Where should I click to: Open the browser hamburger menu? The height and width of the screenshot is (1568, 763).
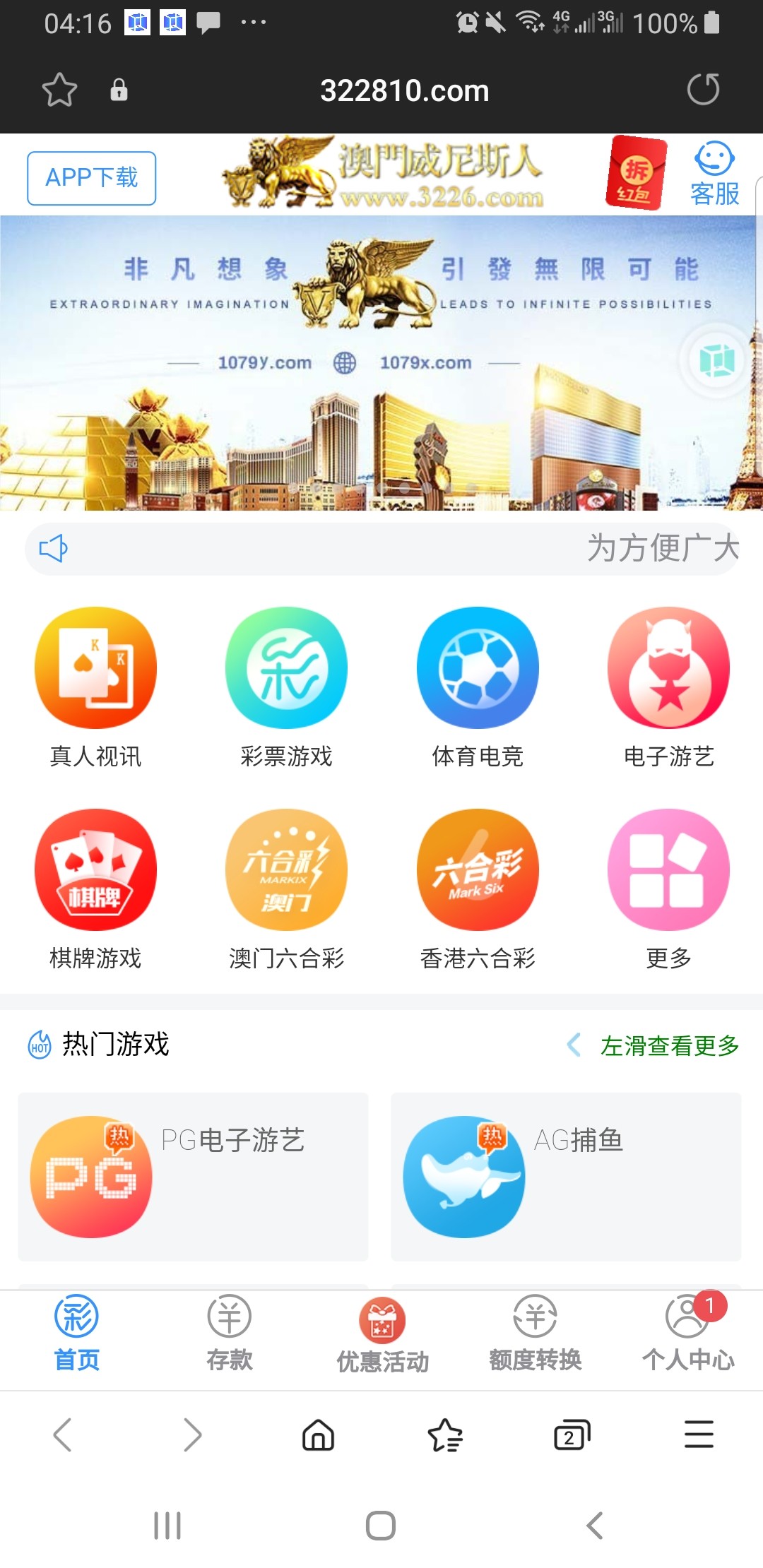click(699, 1434)
